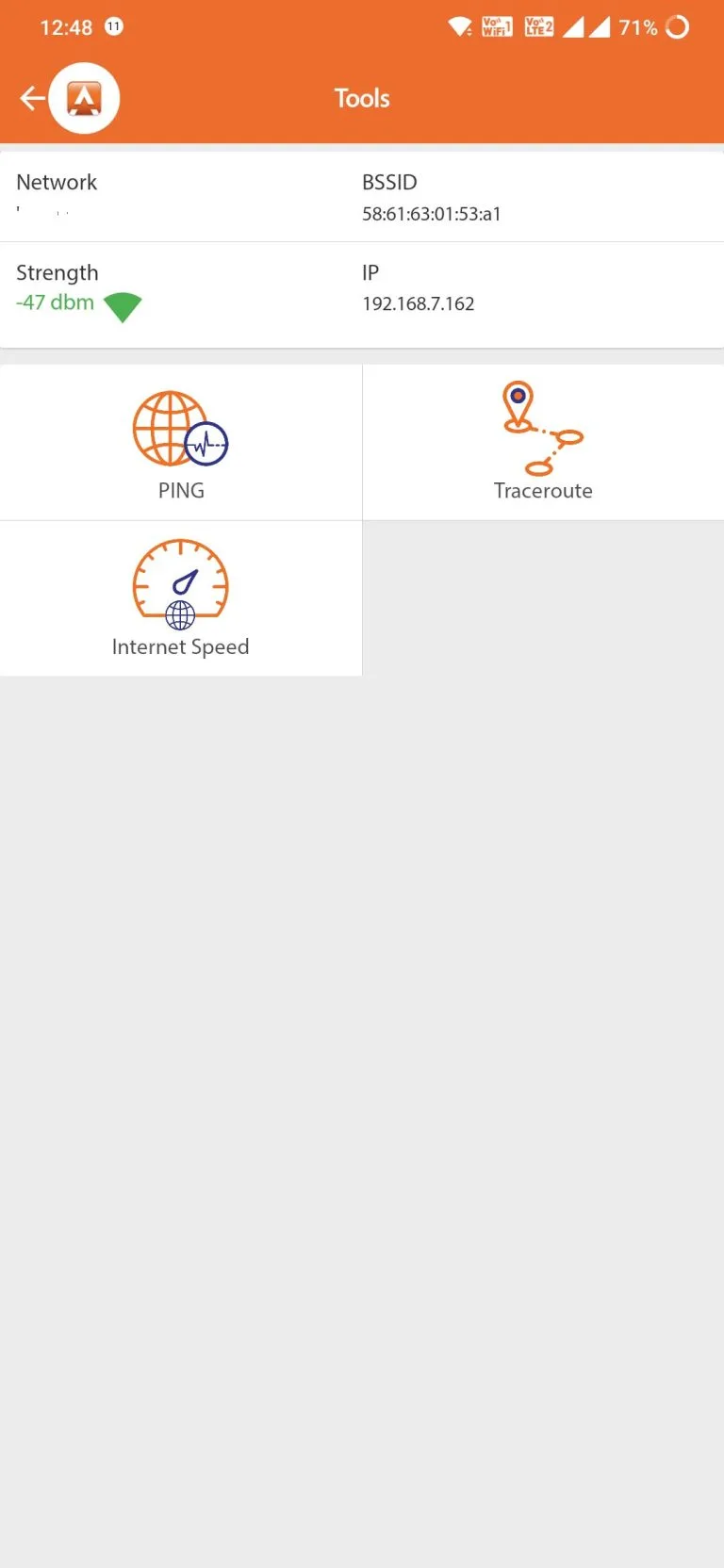Go back using the arrow icon
This screenshot has width=724, height=1568.
click(32, 98)
